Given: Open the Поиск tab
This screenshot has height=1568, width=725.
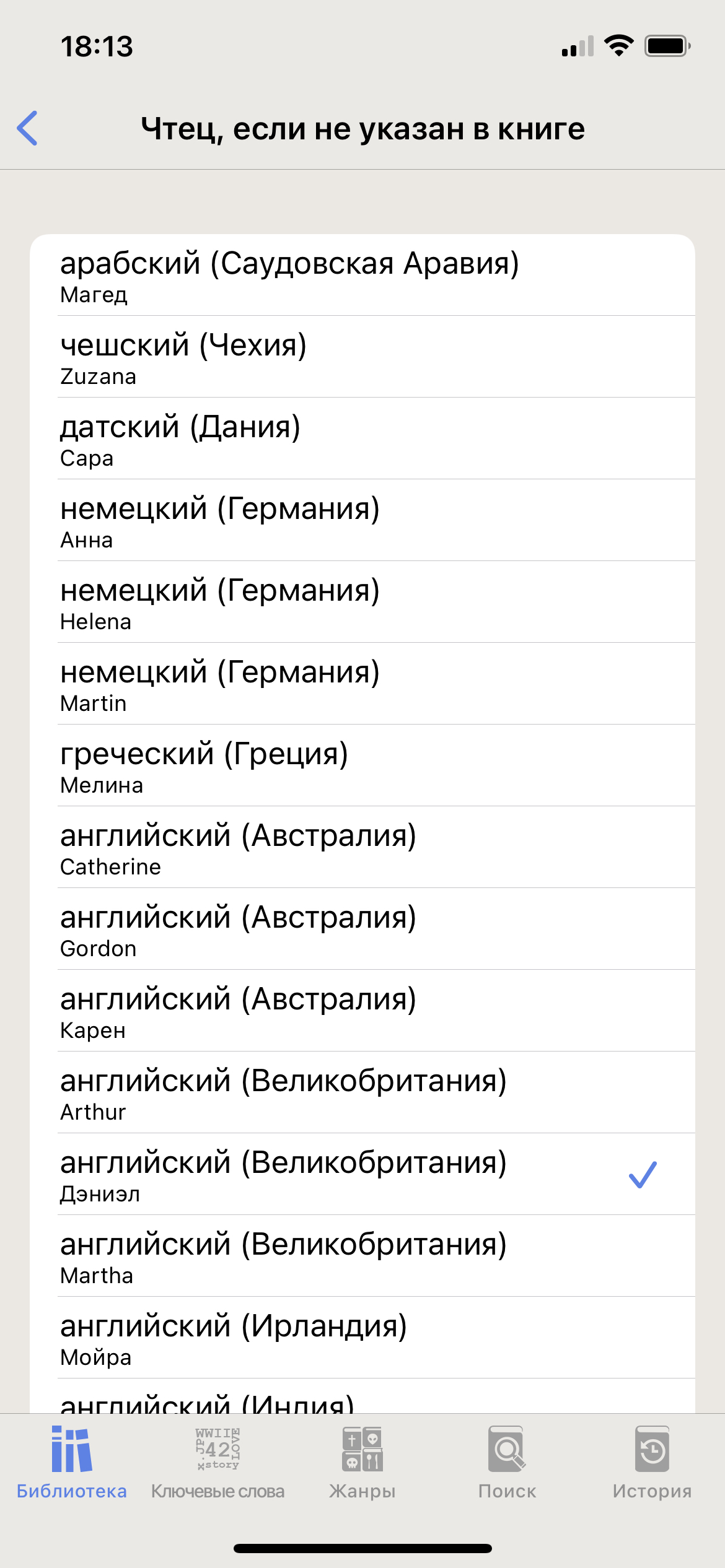Looking at the screenshot, I should 507,1463.
